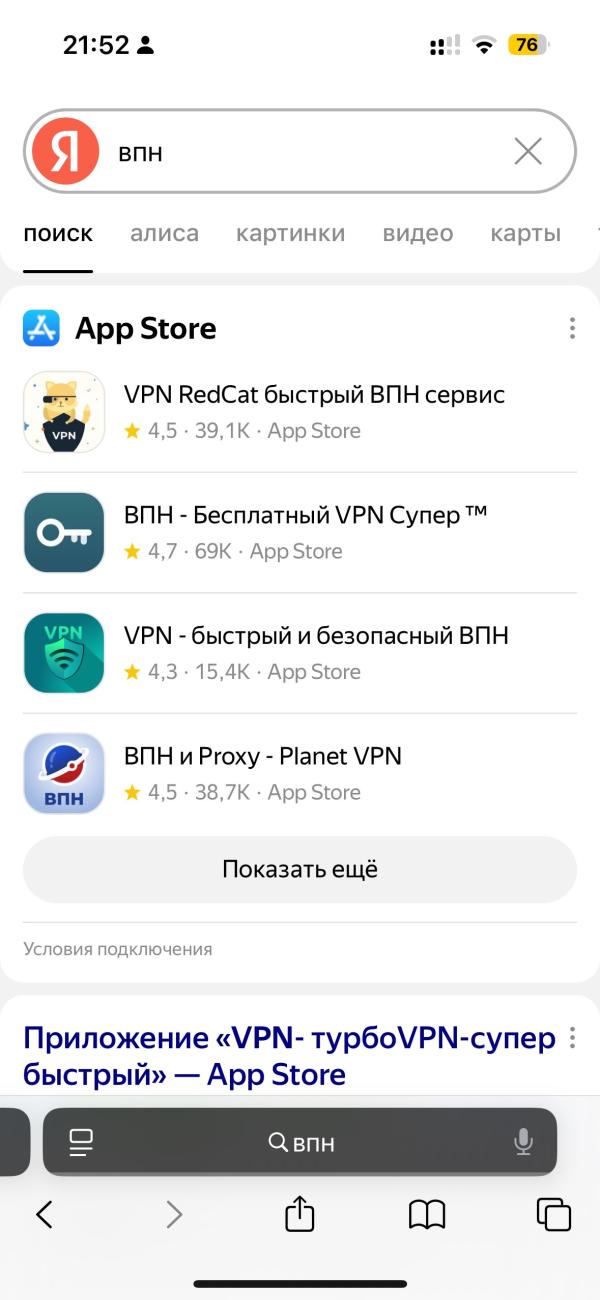Tap the Safari address bar
Viewport: 600px width, 1300px height.
[300, 1142]
